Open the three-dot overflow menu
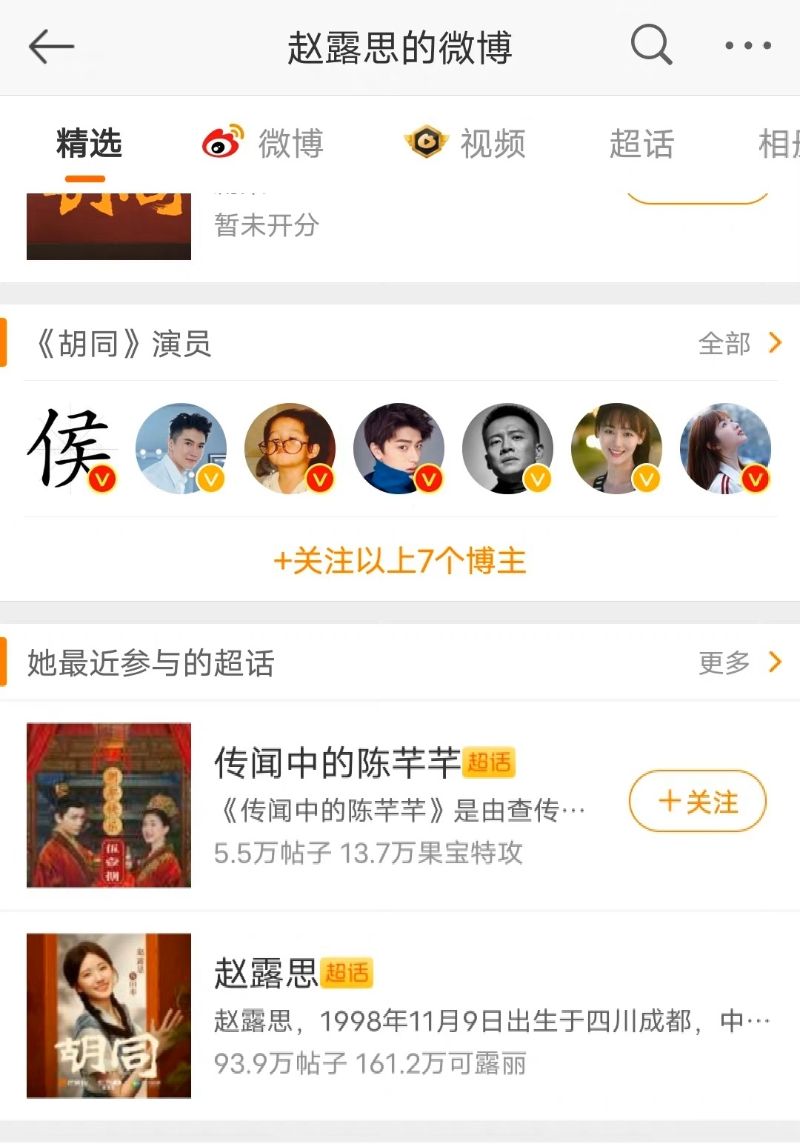 pos(748,46)
